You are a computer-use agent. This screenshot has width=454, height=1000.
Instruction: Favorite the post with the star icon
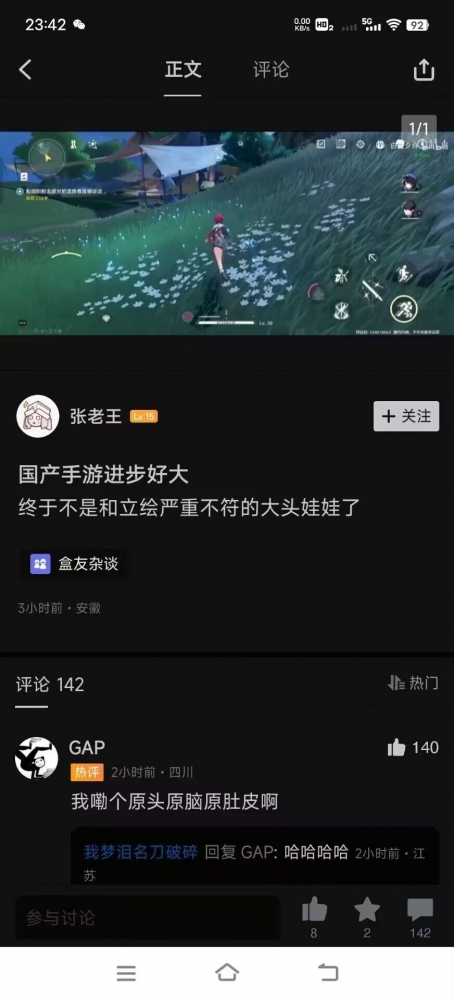[x=367, y=916]
